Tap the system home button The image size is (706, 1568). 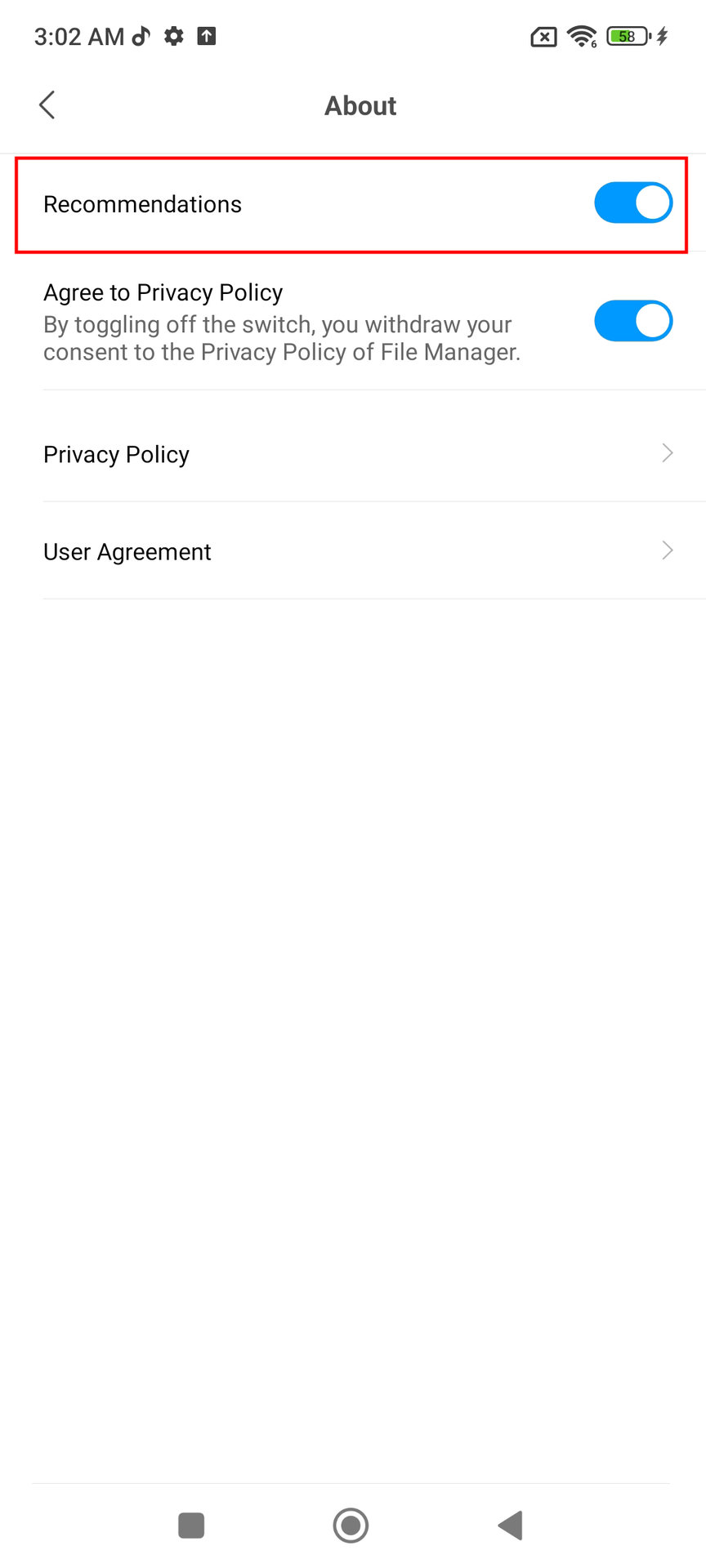coord(351,1525)
